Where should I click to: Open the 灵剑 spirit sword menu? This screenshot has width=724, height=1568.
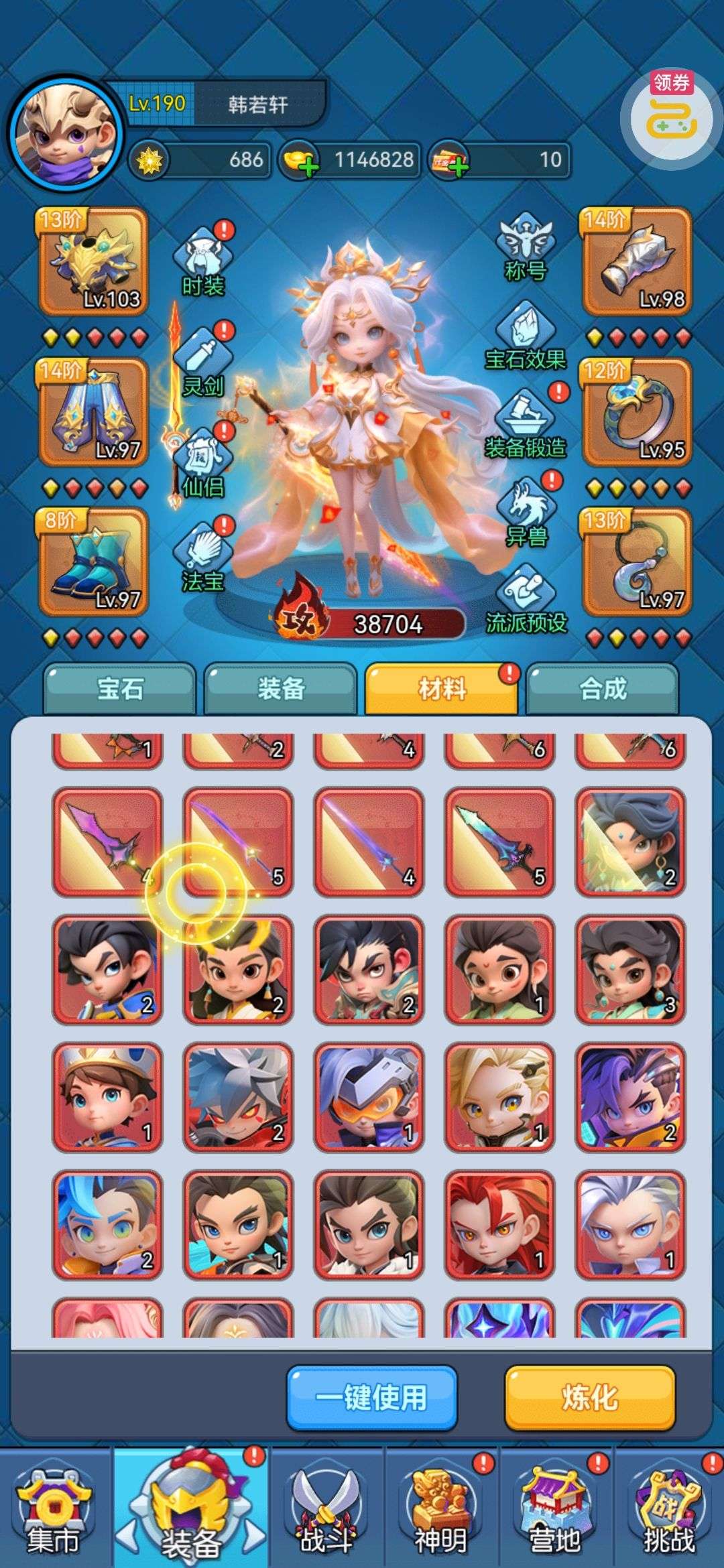(x=203, y=363)
